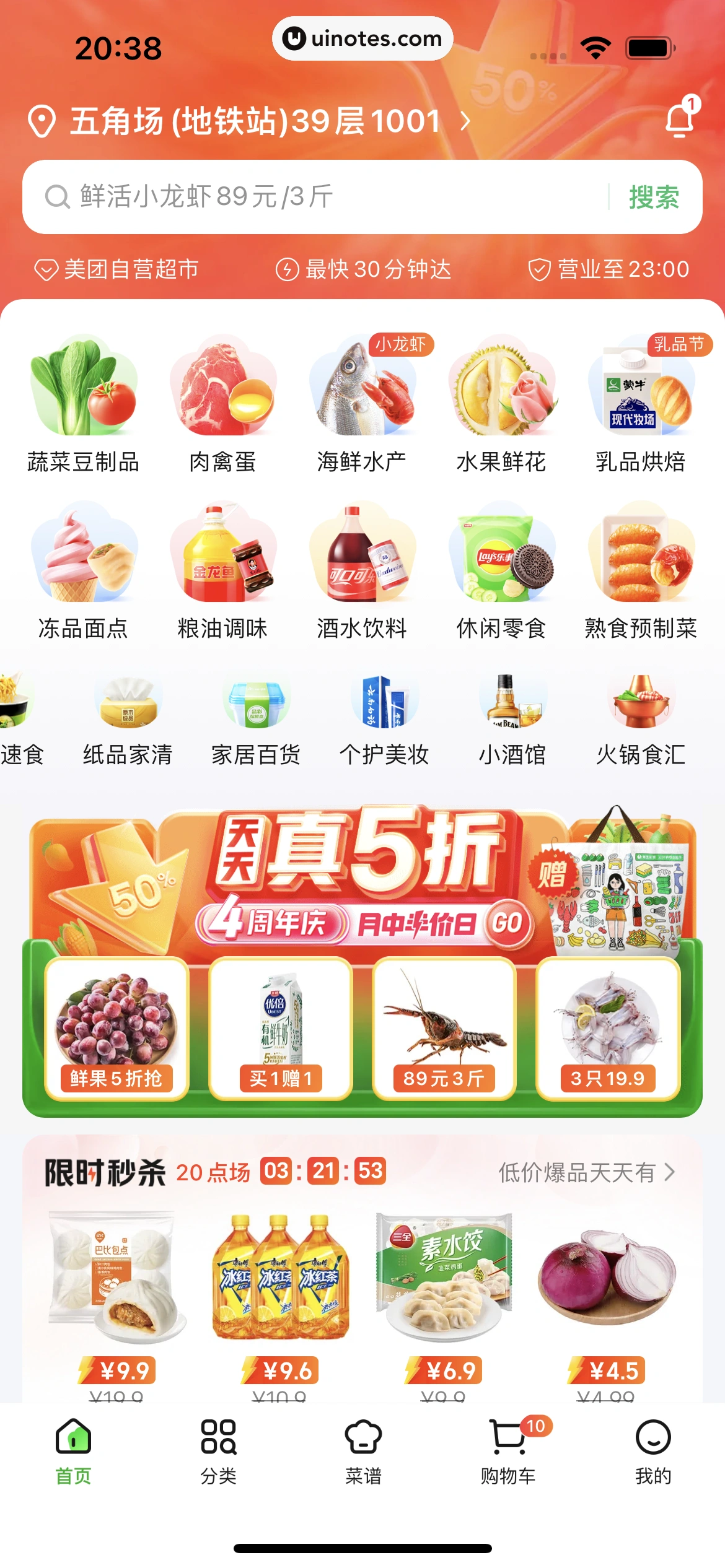
Task: Tap the search field for 鲜活小龙虾
Action: tap(310, 197)
